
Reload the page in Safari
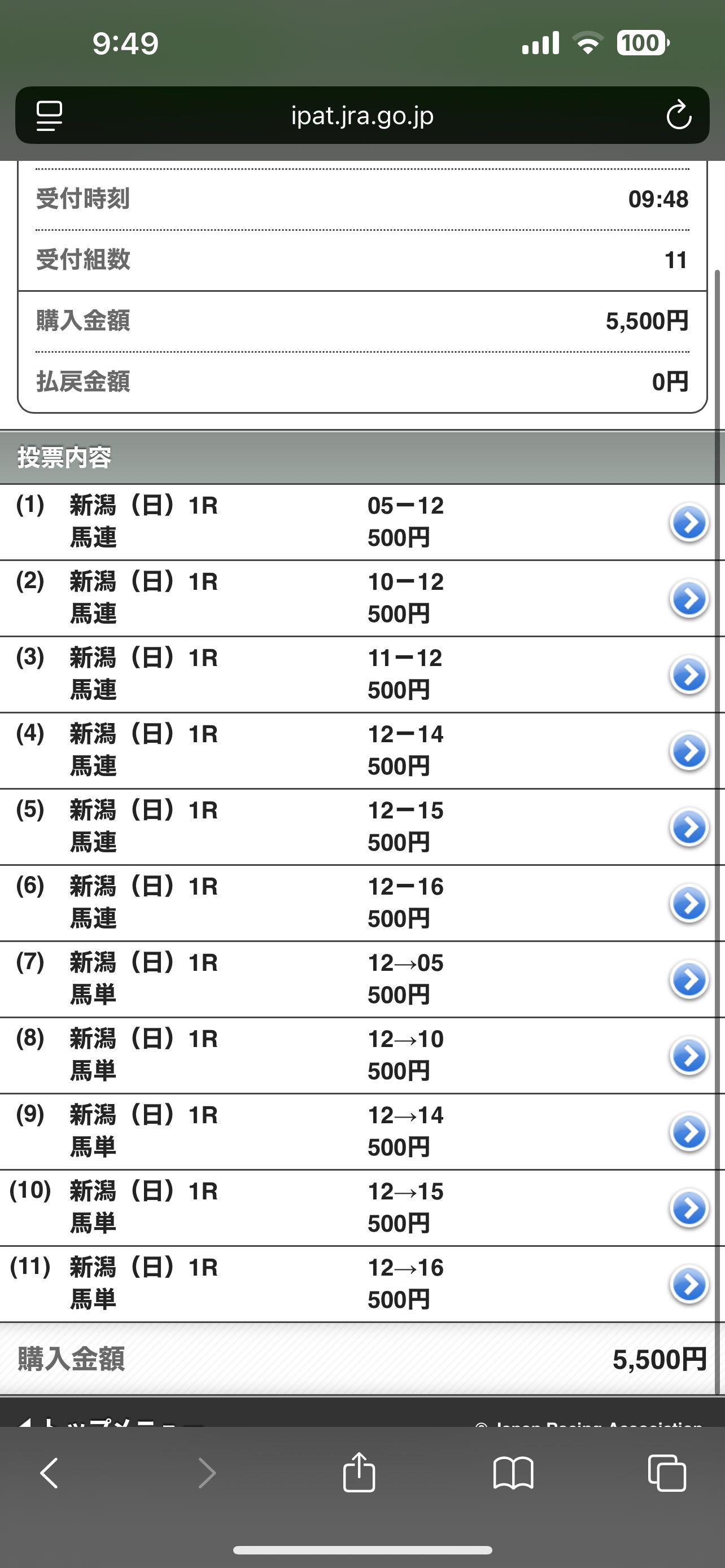[678, 115]
